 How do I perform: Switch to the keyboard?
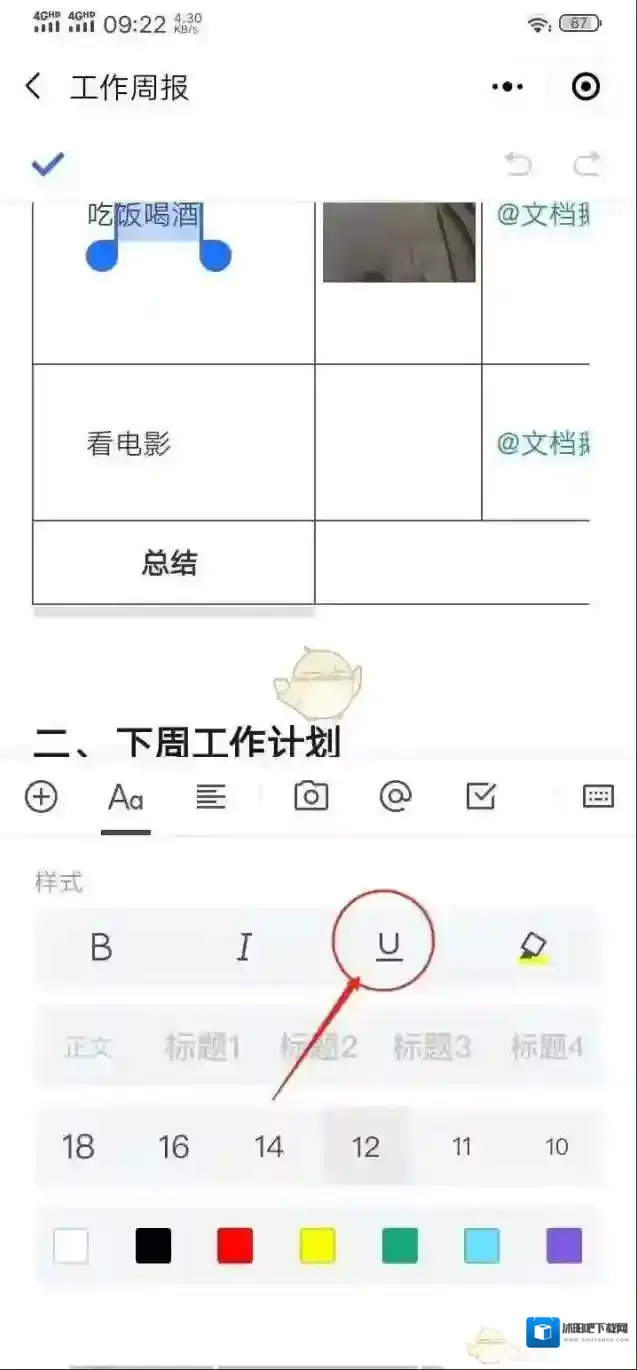pos(598,797)
